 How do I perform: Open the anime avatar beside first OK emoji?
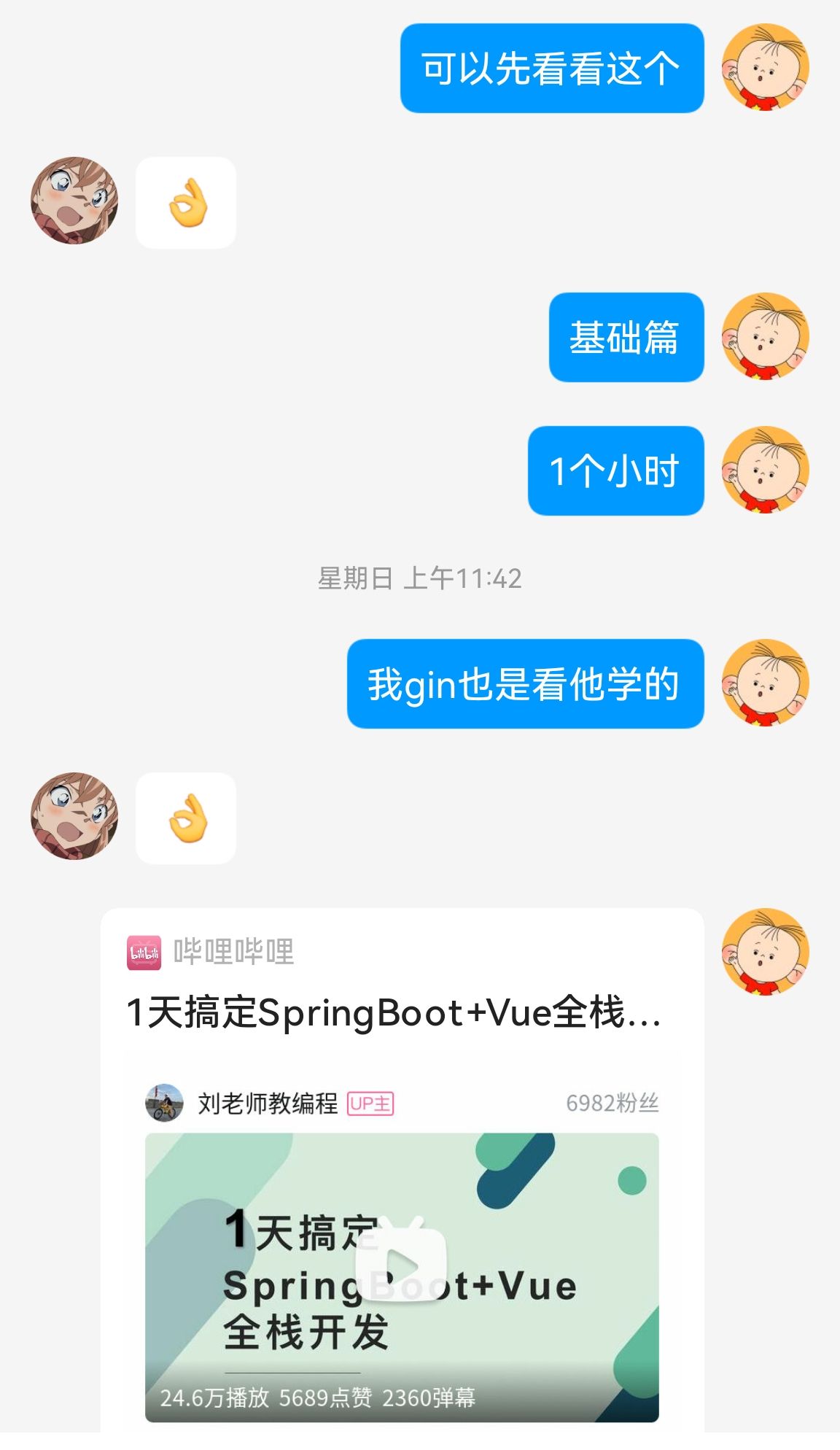pyautogui.click(x=74, y=201)
